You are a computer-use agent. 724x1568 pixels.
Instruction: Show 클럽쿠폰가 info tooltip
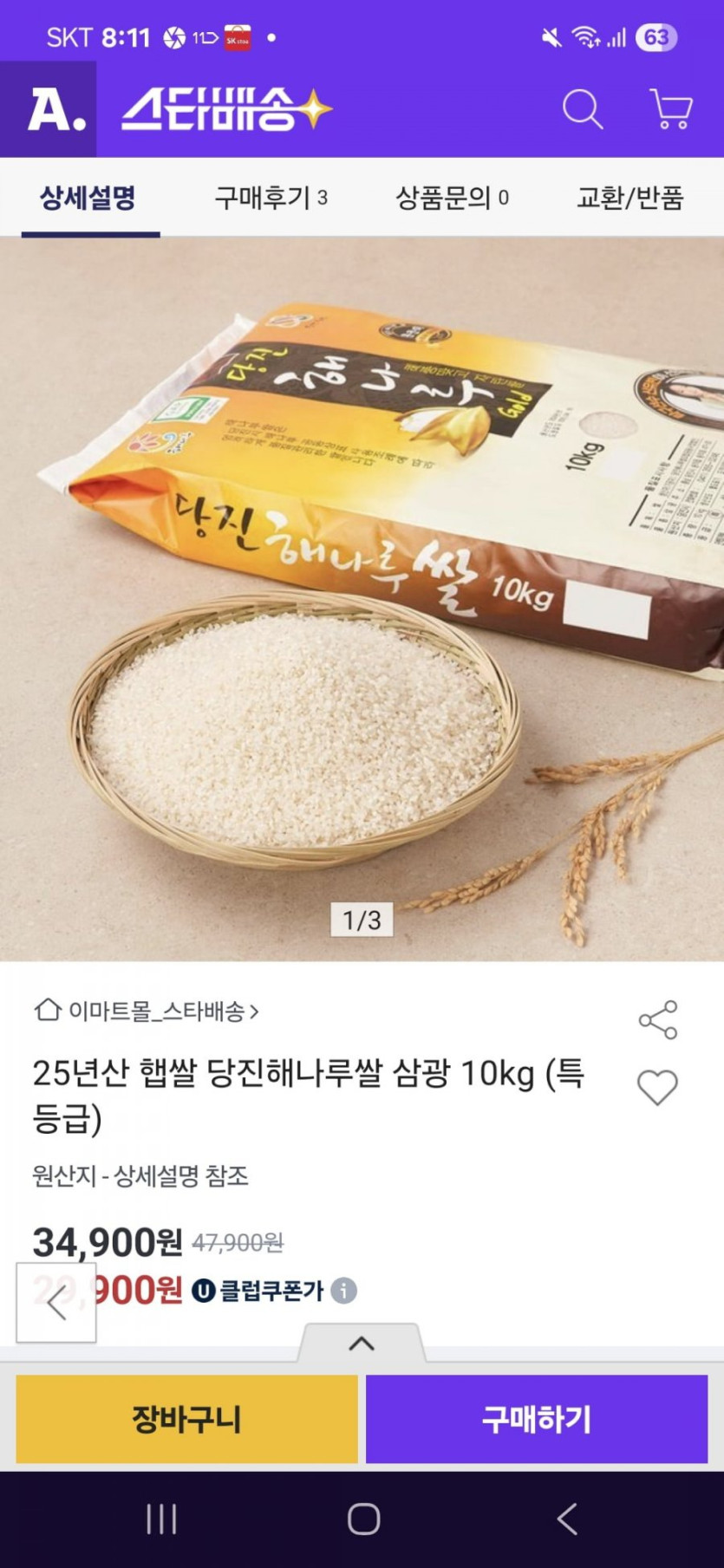[344, 1291]
